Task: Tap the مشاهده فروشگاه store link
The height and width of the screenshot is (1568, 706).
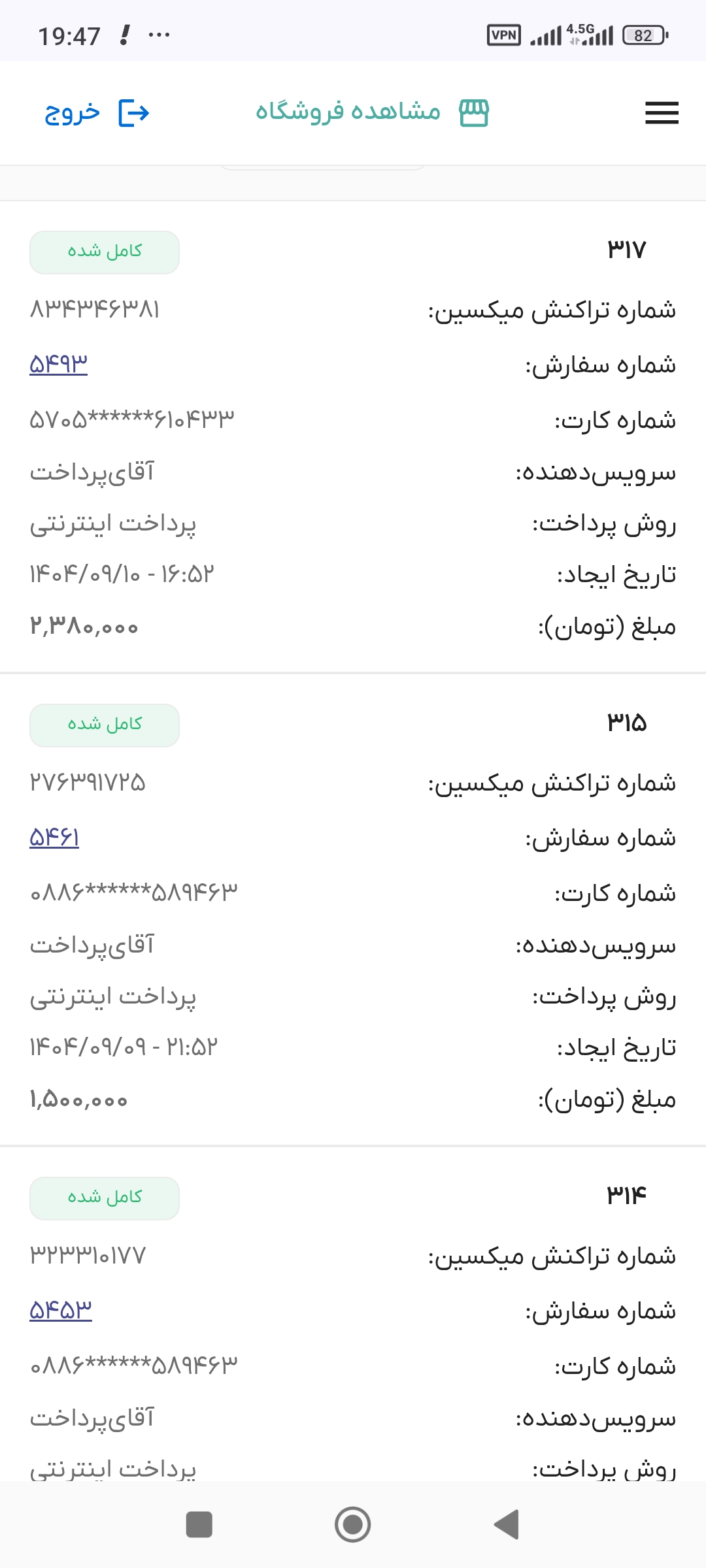Action: click(371, 112)
